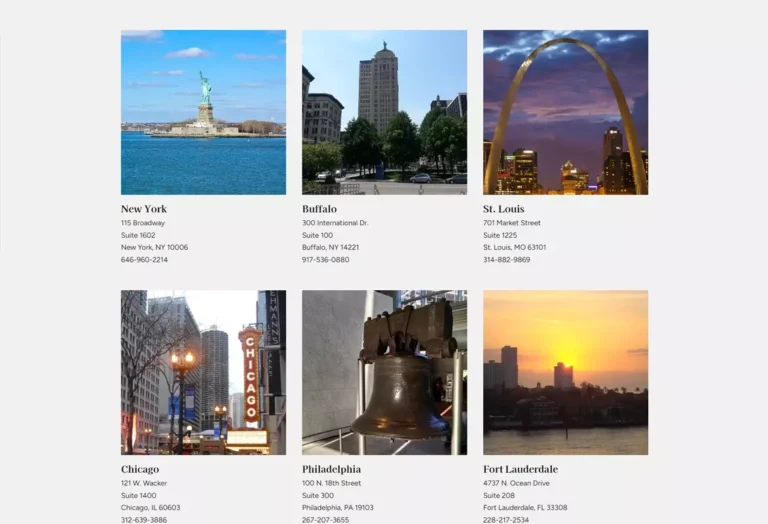Screen dimensions: 768x524
Task: Tap the Philadelphia Liberty Bell tile
Action: pos(384,372)
